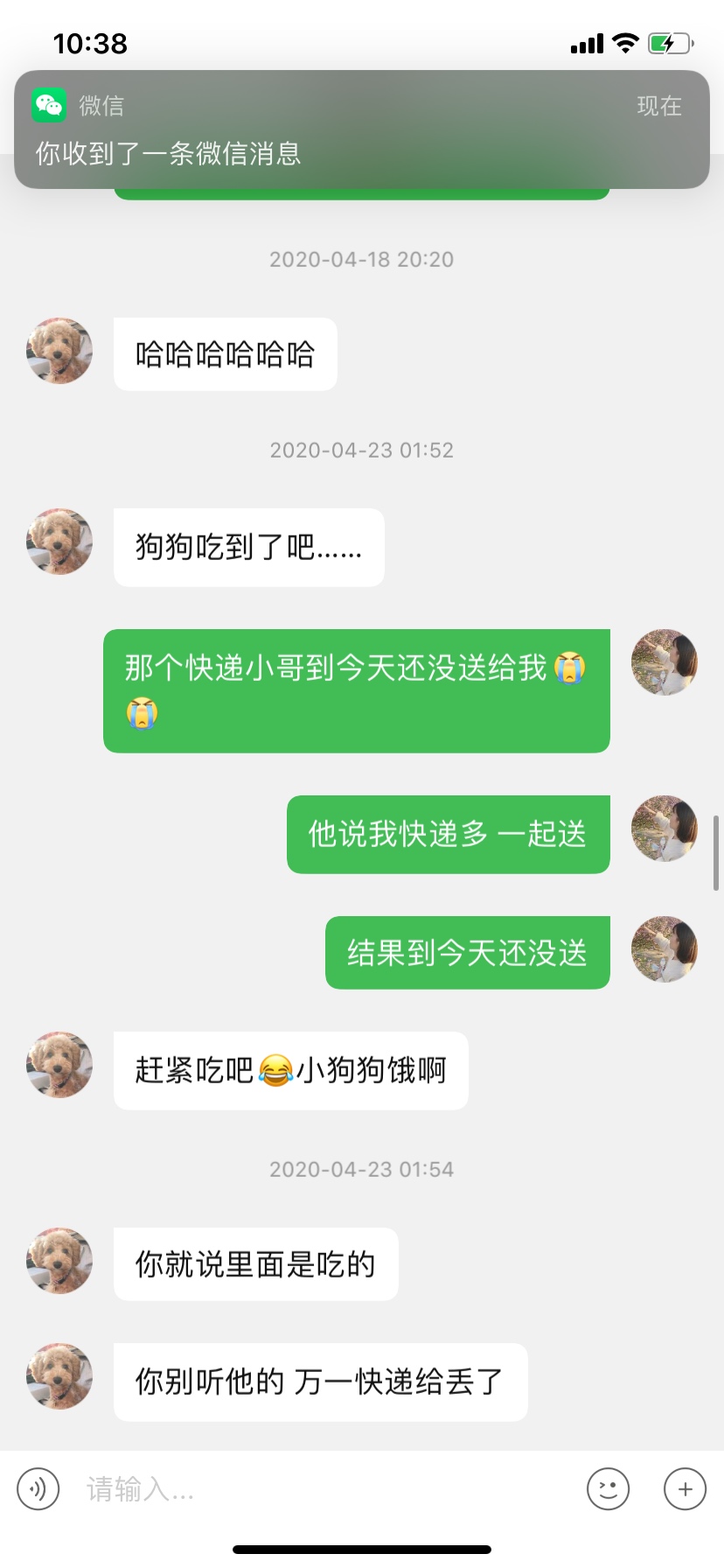Viewport: 724px width, 1568px height.
Task: Tap dog avatar beside 你就说里面是吃的
Action: click(59, 1261)
